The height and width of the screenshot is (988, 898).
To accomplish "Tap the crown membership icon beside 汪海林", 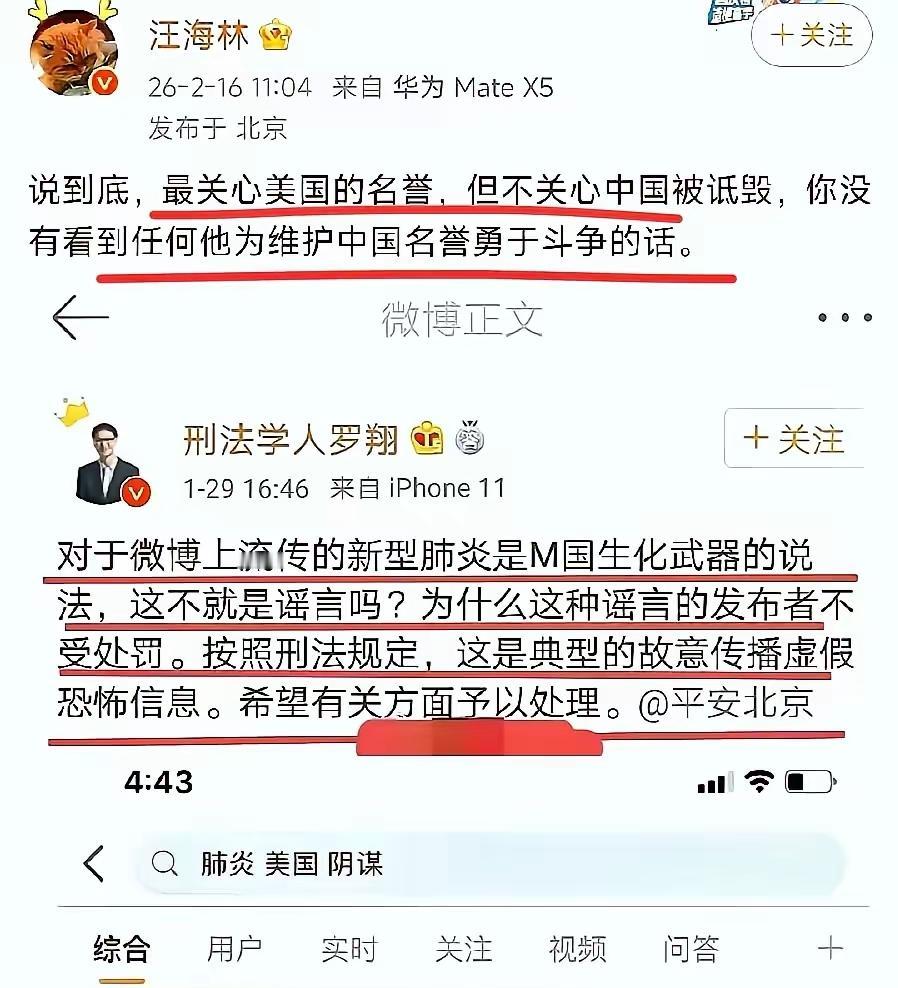I will point(274,31).
